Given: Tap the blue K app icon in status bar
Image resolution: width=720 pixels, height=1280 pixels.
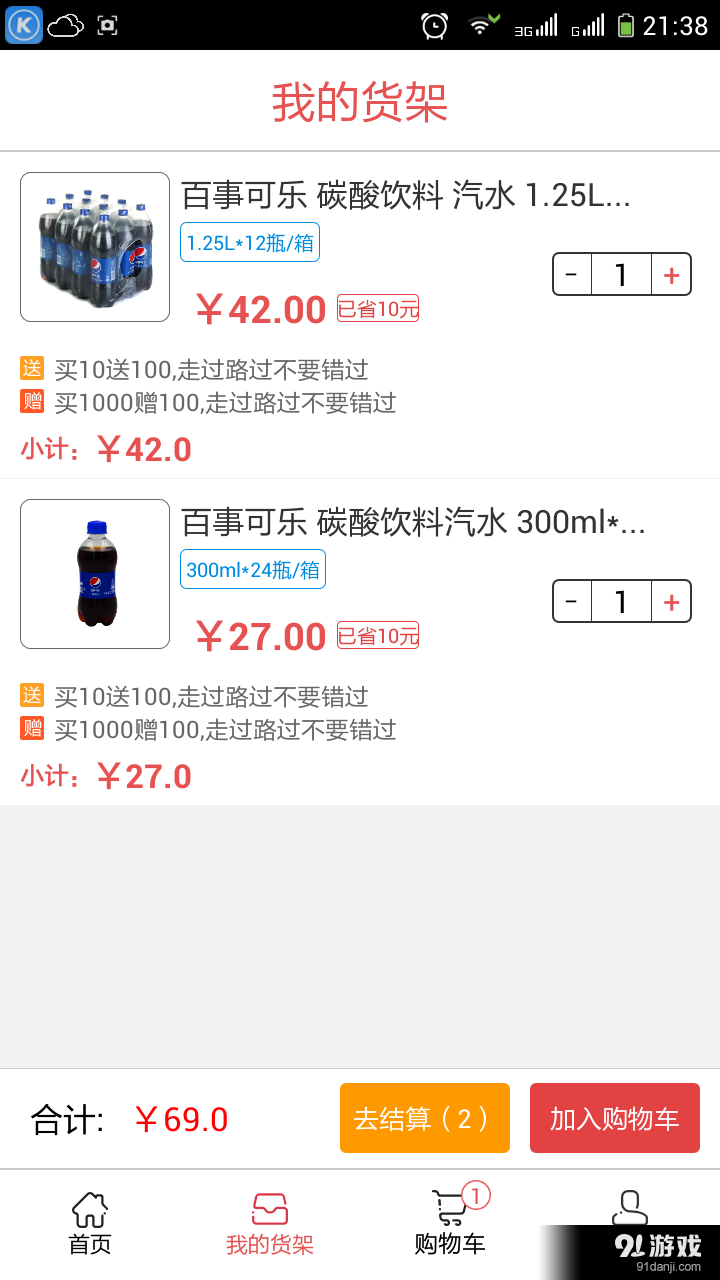Looking at the screenshot, I should click(x=23, y=23).
